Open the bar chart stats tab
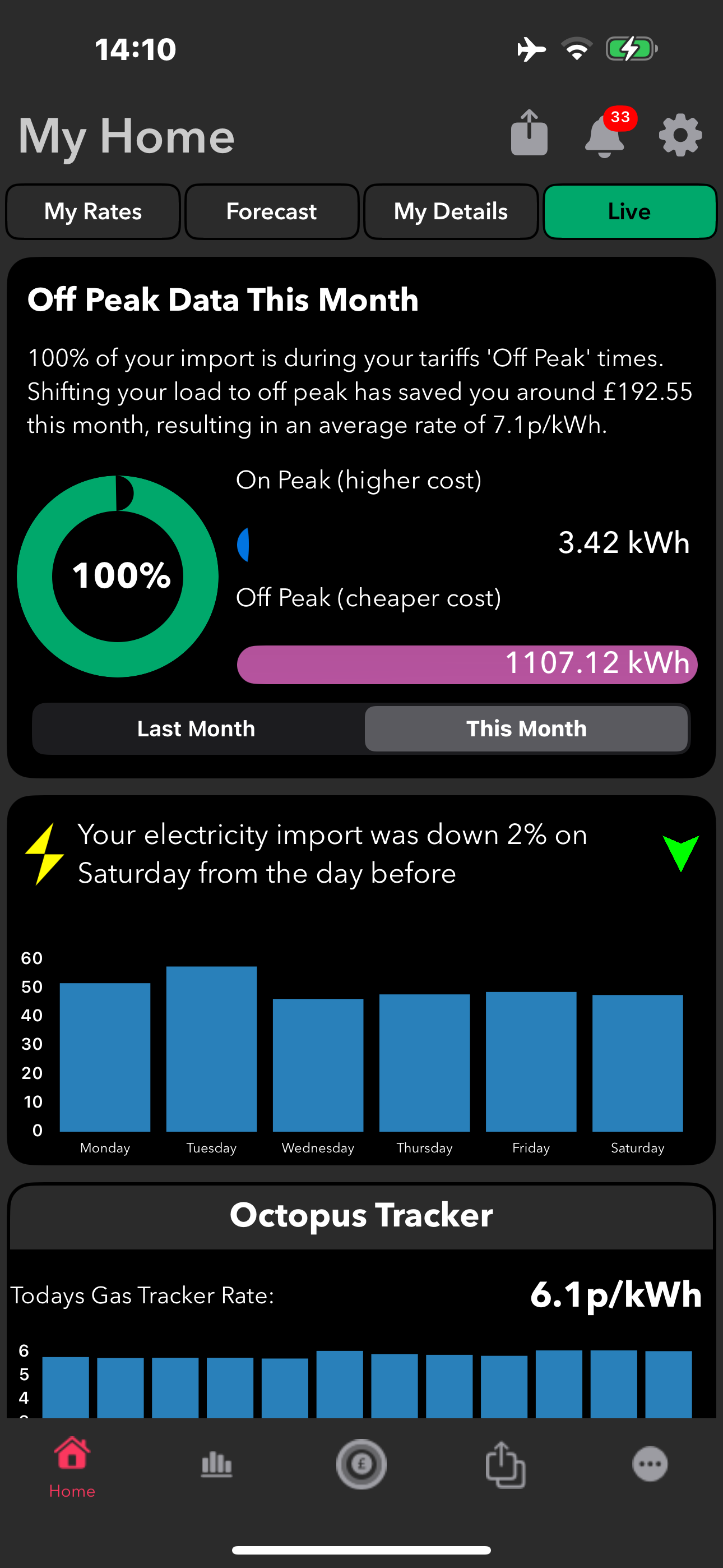 pyautogui.click(x=217, y=1464)
